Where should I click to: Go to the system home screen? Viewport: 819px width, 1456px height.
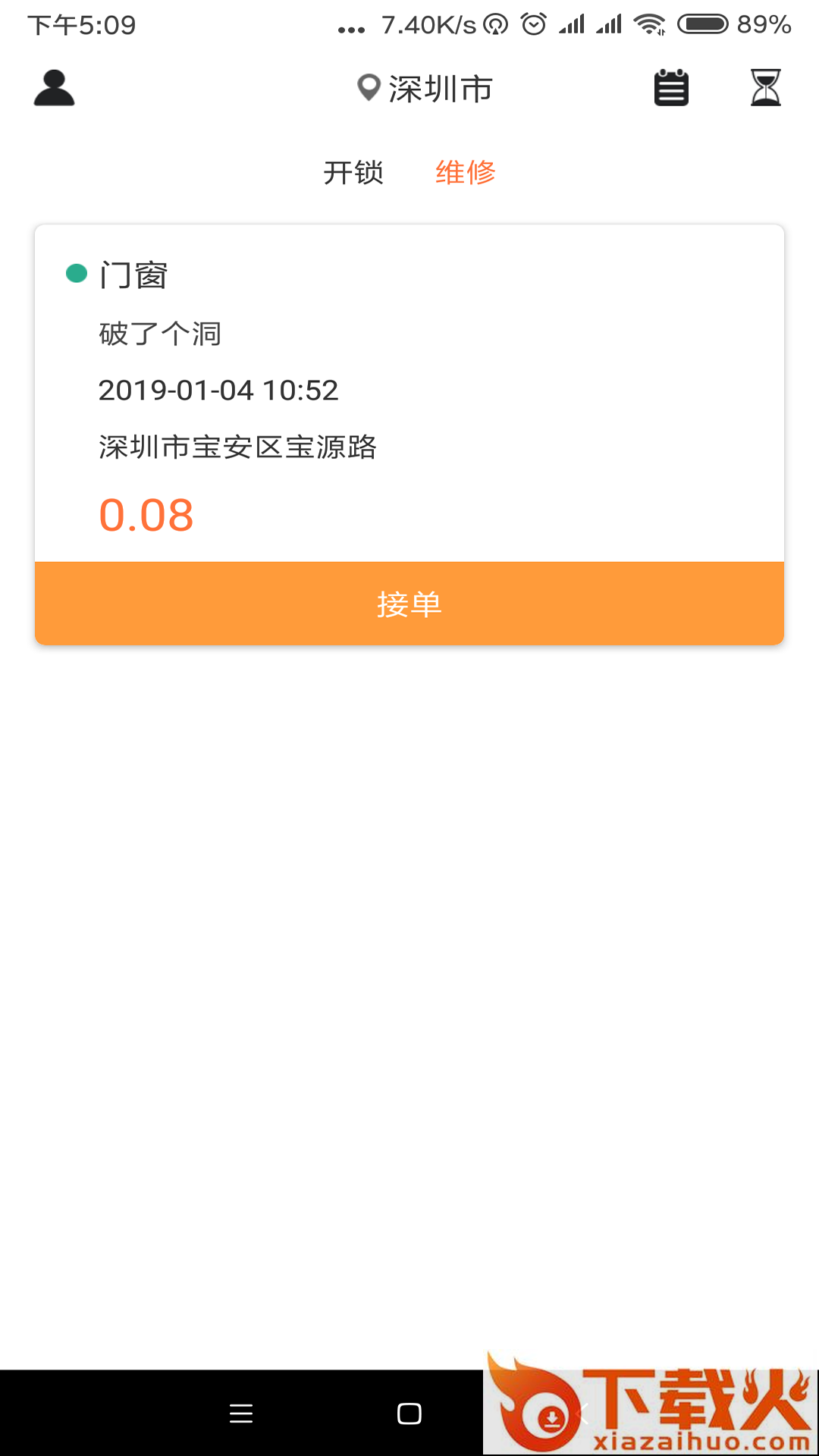[x=409, y=1414]
